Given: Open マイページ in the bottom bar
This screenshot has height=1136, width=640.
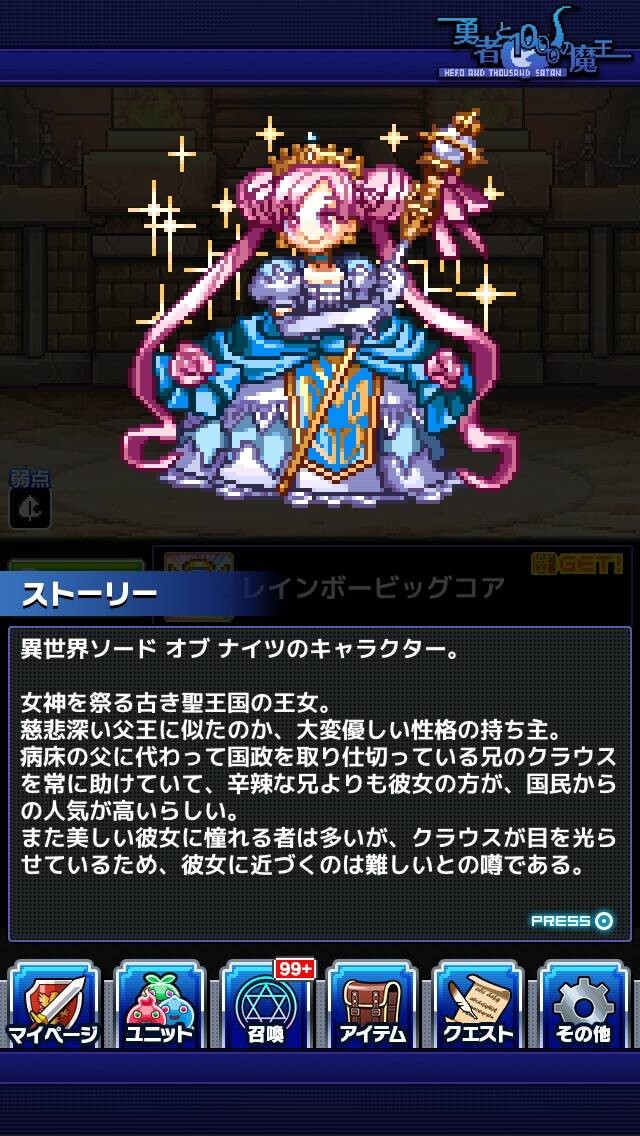Looking at the screenshot, I should pos(54,1003).
